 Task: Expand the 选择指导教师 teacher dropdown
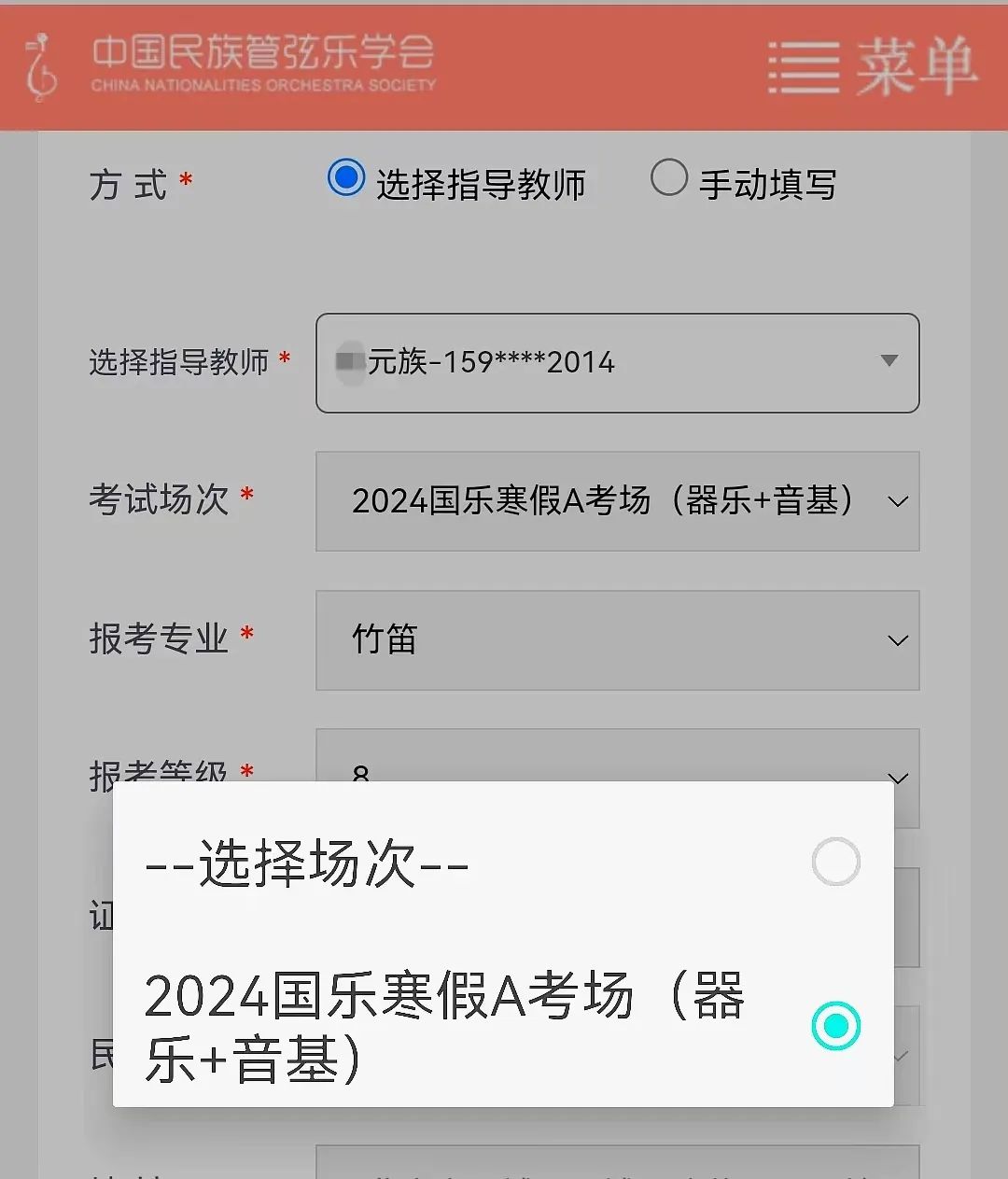point(617,363)
